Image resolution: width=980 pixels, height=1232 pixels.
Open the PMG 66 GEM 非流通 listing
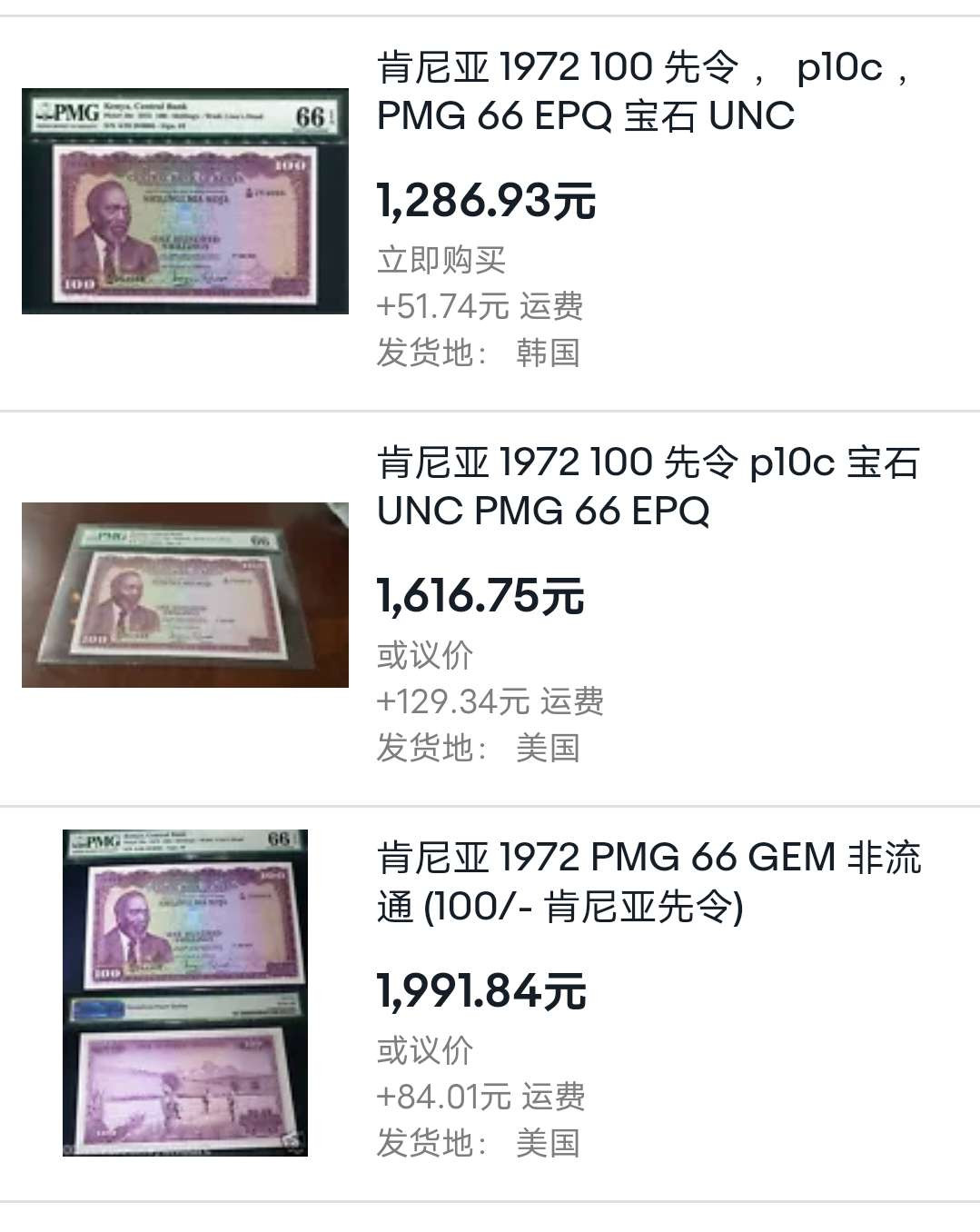tap(648, 881)
